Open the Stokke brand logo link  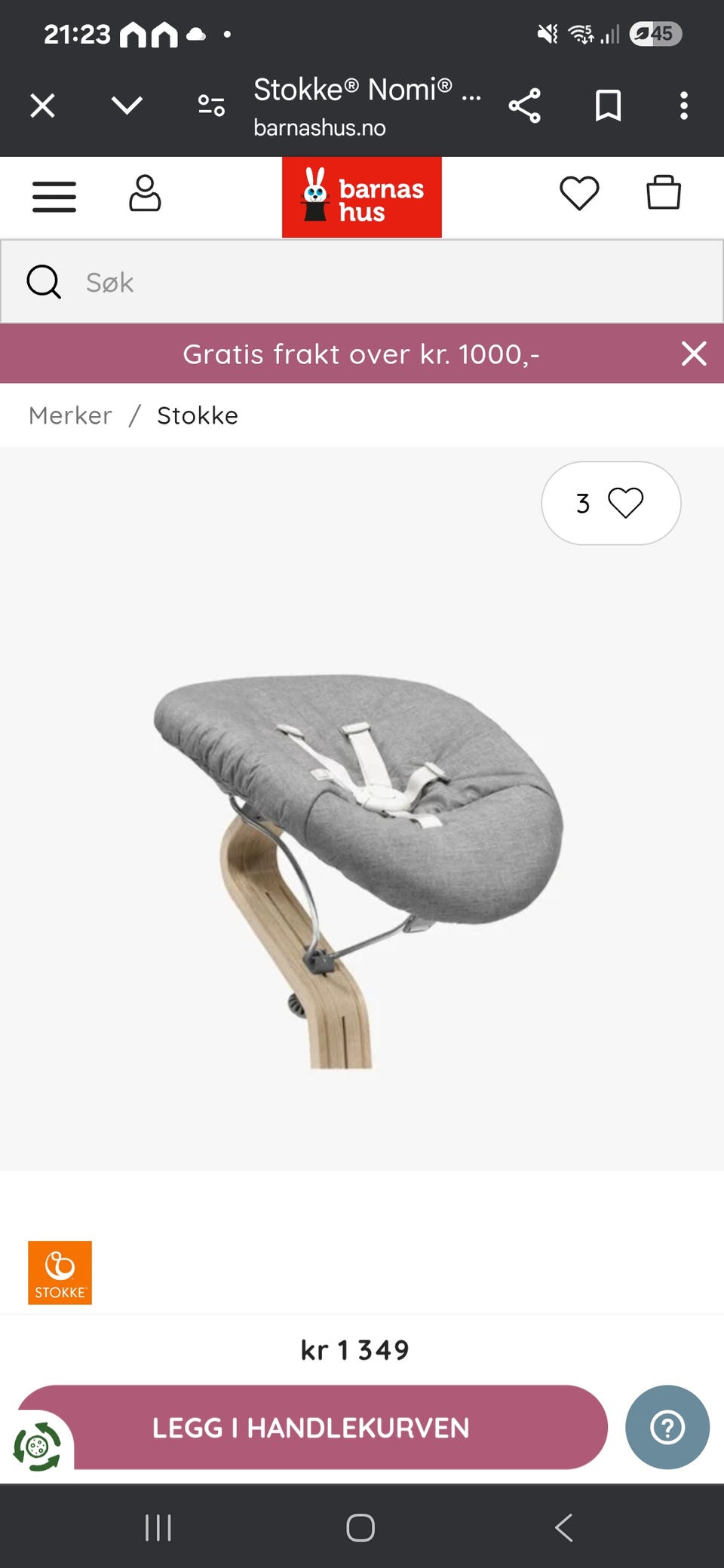[60, 1272]
